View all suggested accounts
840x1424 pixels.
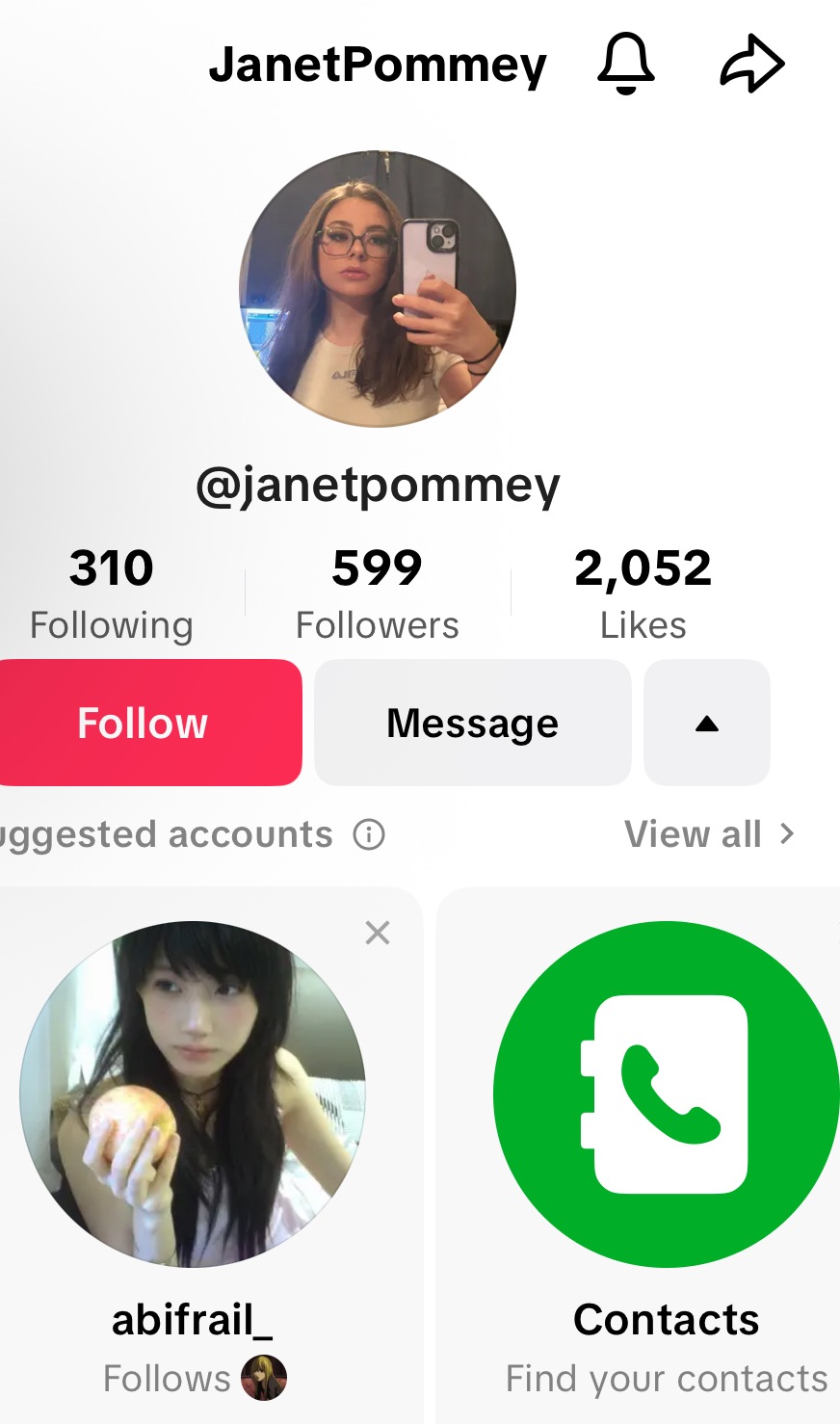click(x=710, y=834)
